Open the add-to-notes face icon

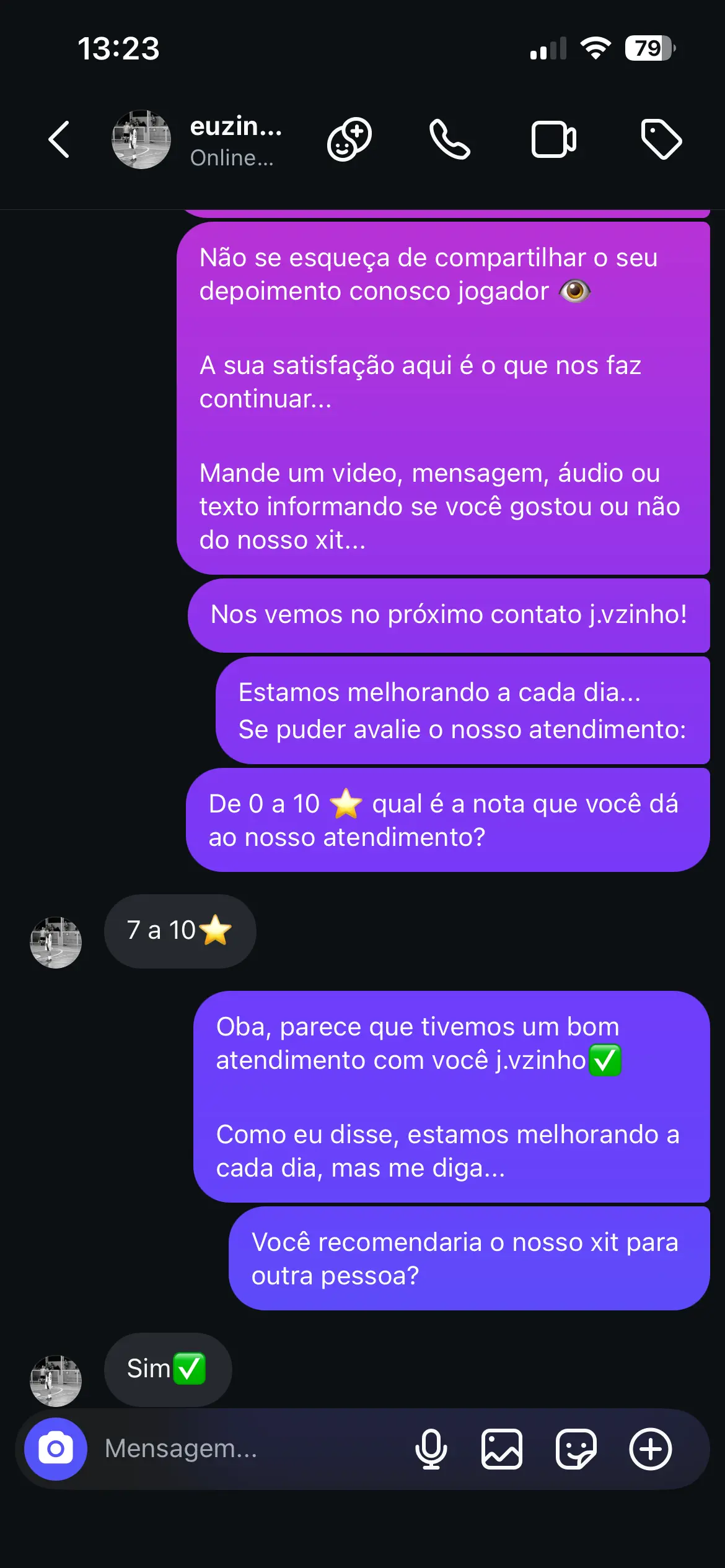click(x=349, y=139)
